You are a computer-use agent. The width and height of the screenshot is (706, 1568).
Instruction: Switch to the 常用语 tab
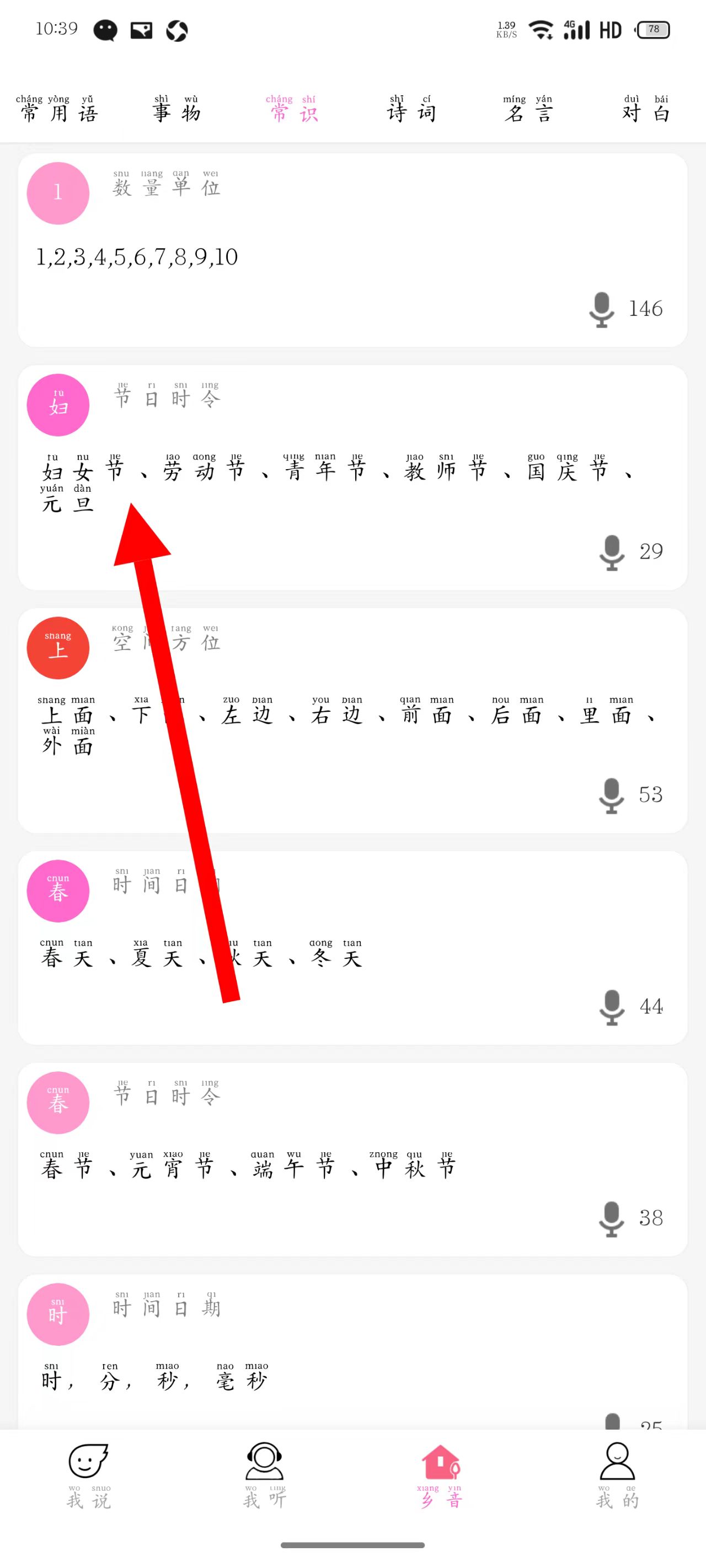click(58, 110)
